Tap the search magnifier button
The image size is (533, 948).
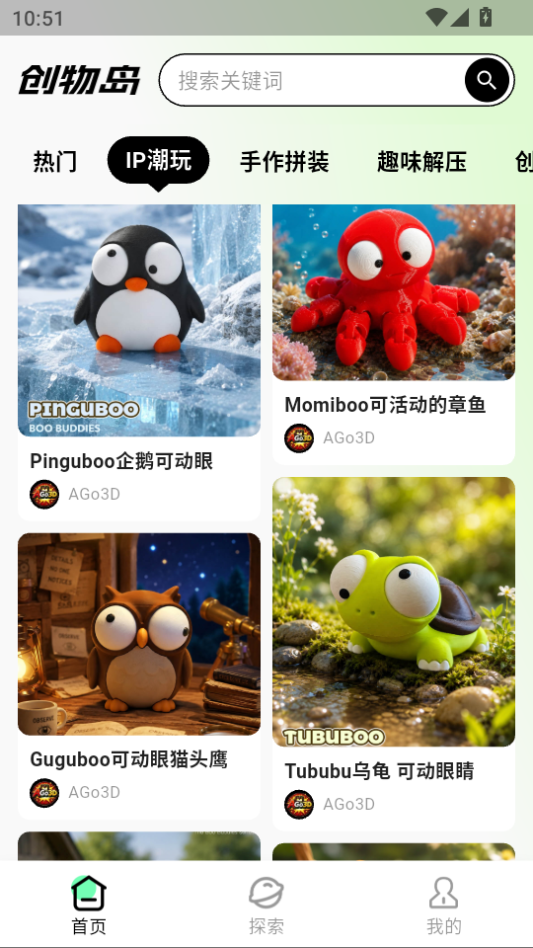click(486, 80)
